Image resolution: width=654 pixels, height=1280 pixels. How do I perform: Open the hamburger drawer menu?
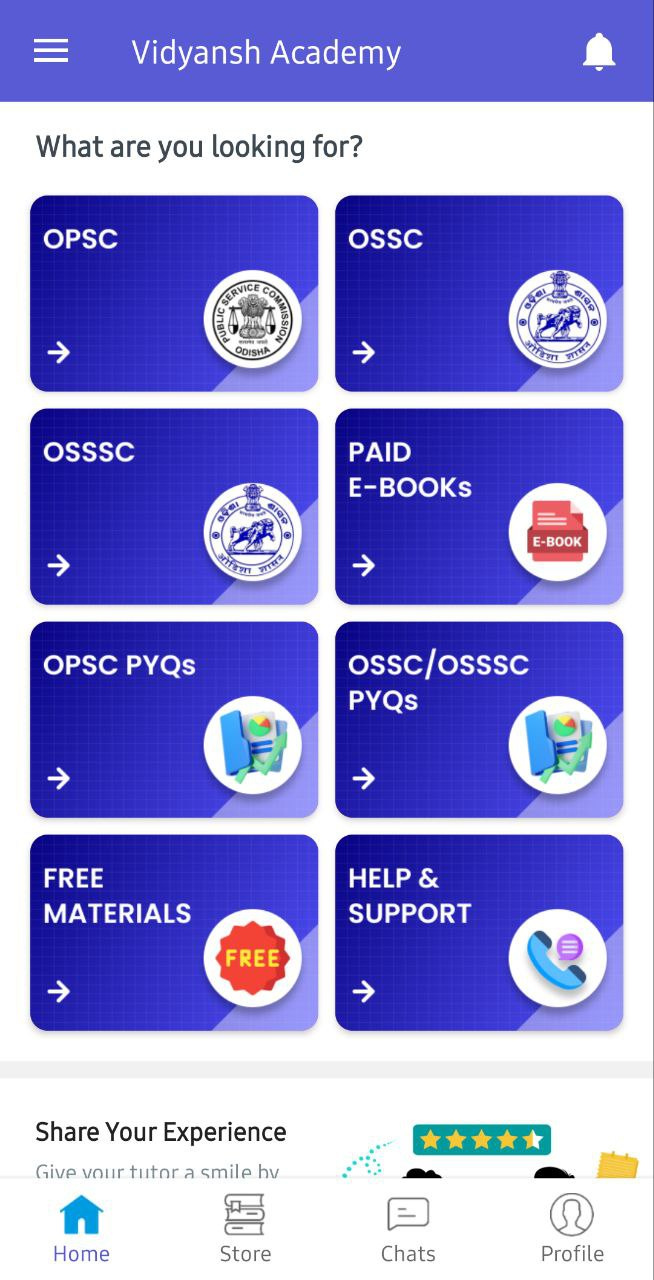click(x=51, y=51)
